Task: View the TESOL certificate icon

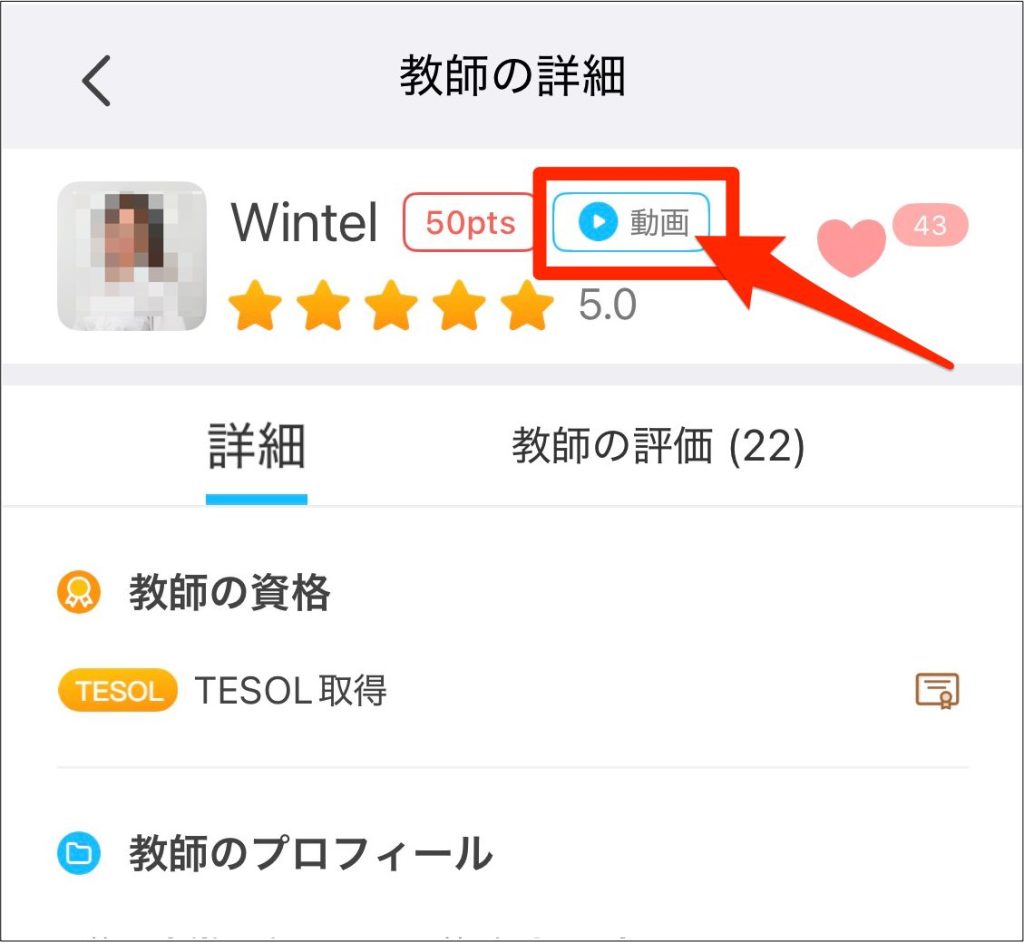Action: point(937,690)
